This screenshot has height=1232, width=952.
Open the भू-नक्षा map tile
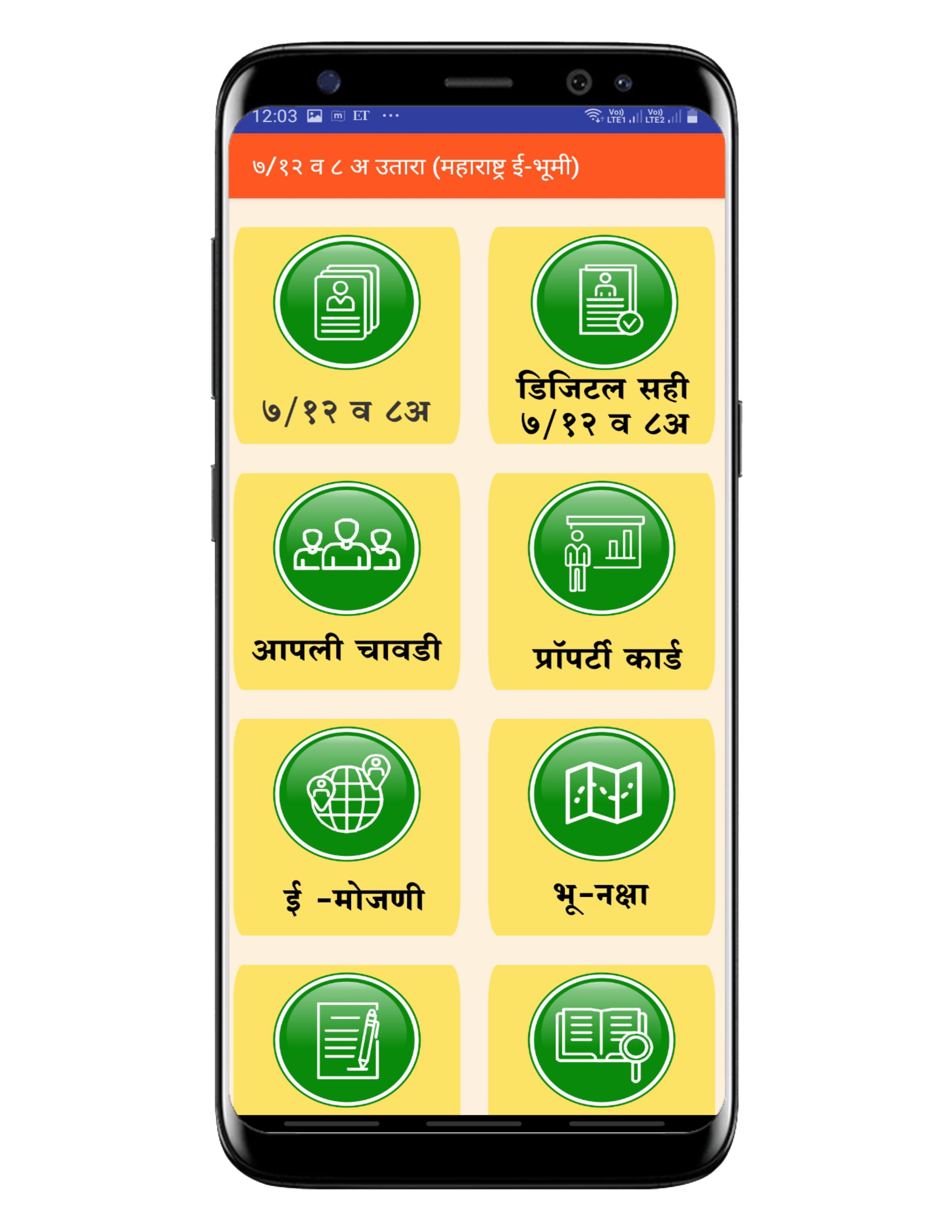coord(602,827)
